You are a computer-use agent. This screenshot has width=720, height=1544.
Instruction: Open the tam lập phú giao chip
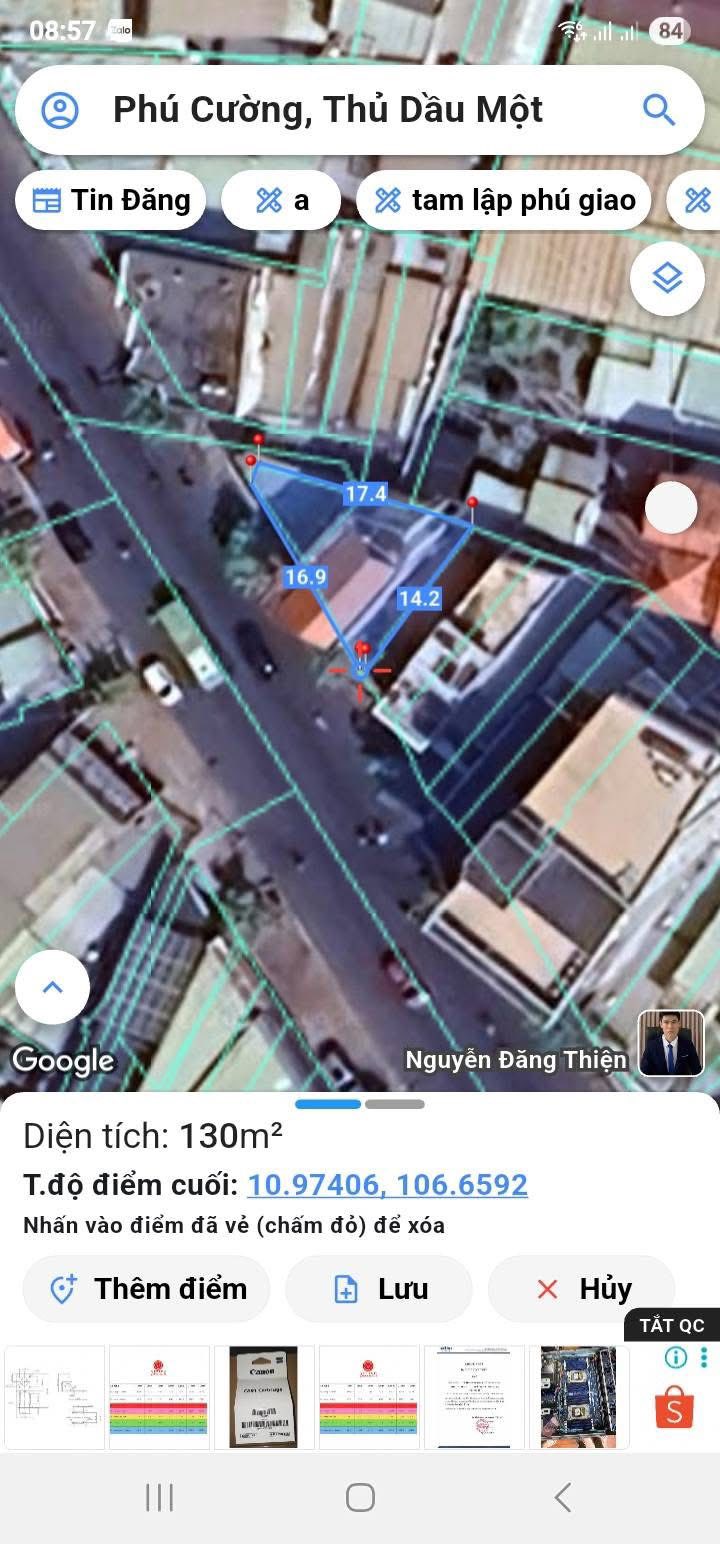(503, 200)
